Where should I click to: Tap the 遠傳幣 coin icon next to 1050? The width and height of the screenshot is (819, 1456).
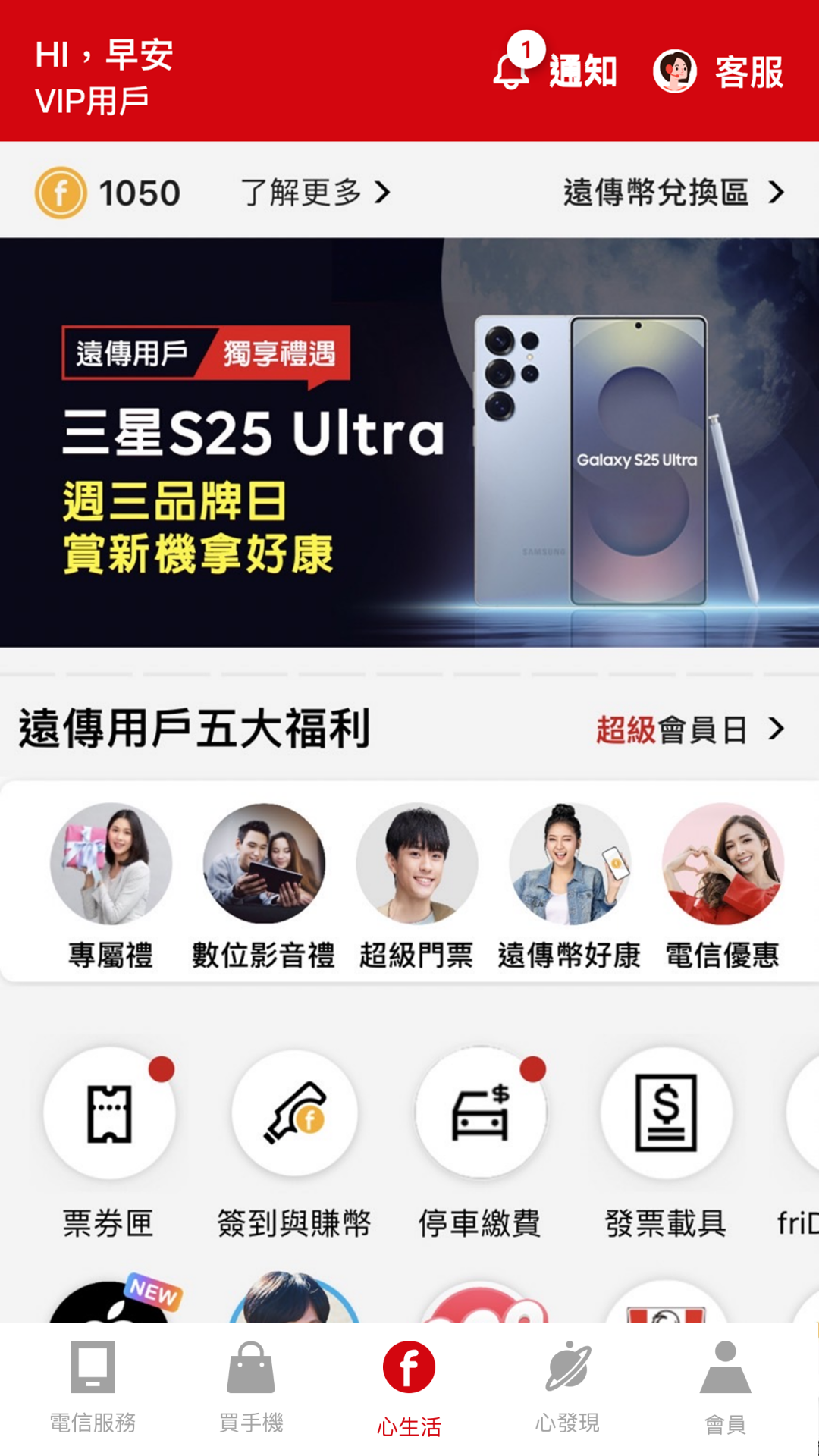(60, 192)
